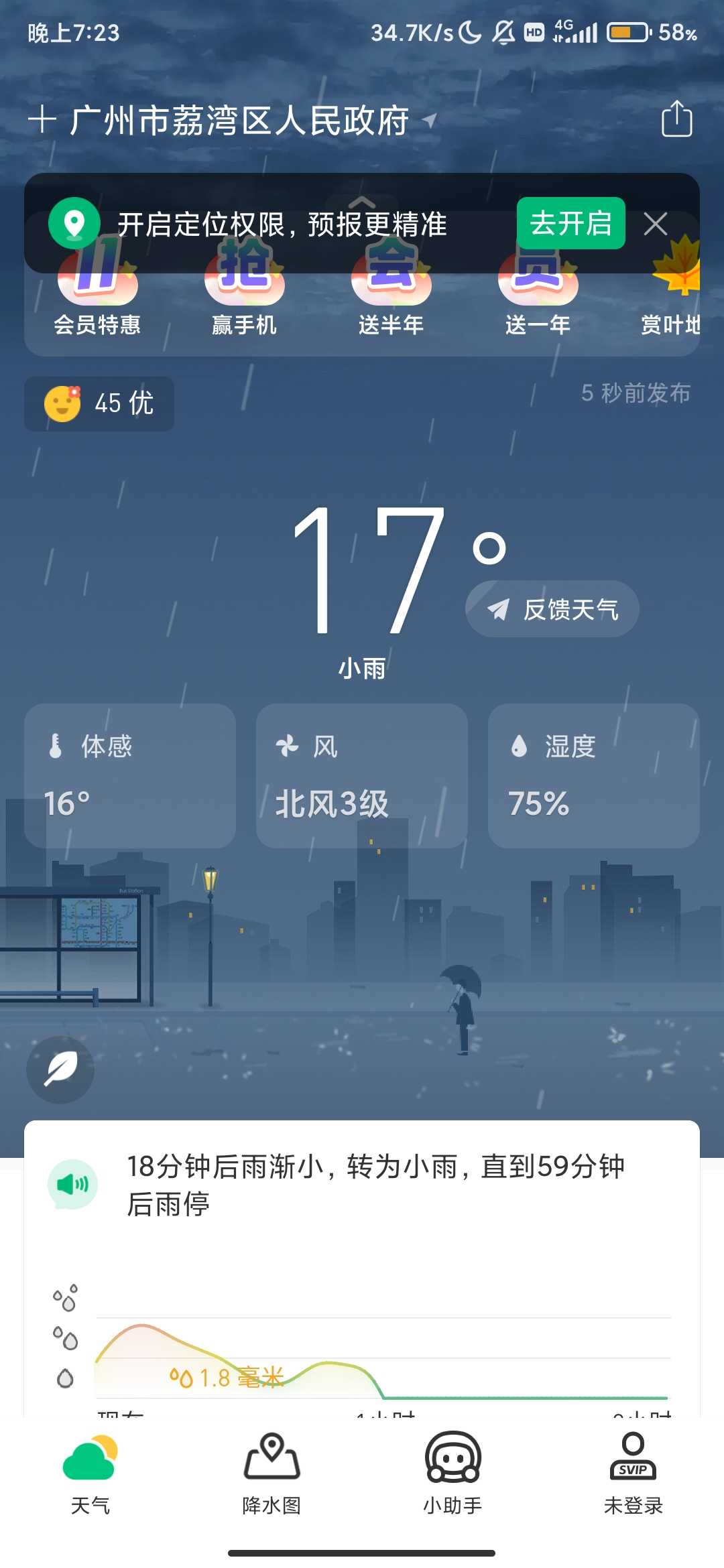Tap 反馈天气 to report the weather
724x1568 pixels.
(x=552, y=609)
